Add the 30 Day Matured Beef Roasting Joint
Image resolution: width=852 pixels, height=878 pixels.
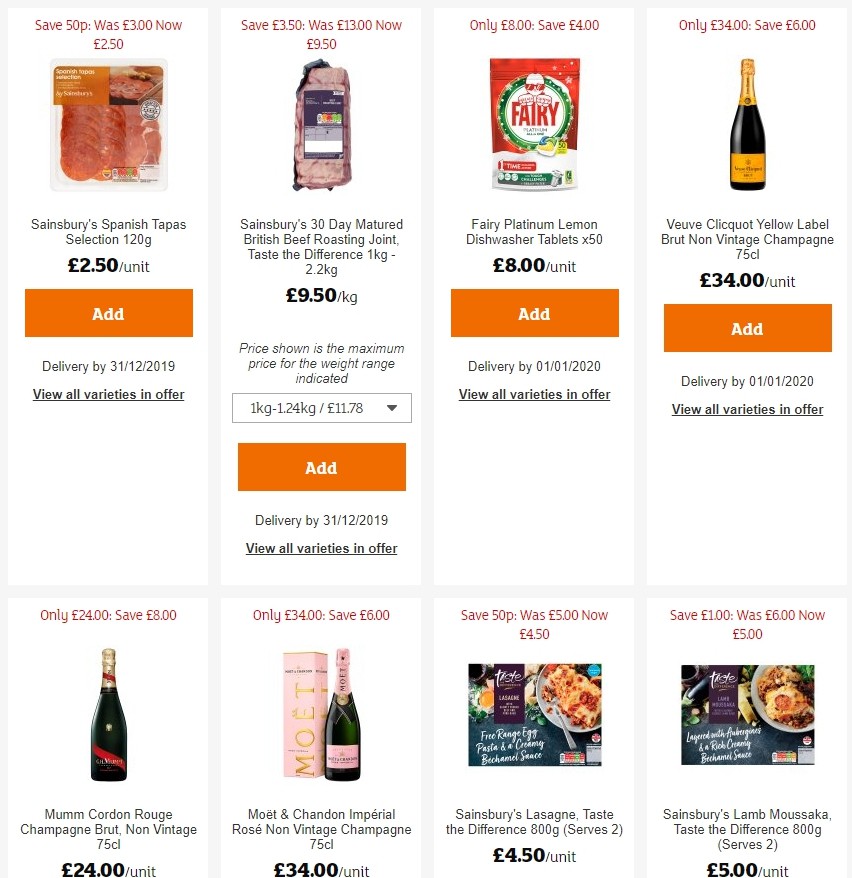coord(321,467)
